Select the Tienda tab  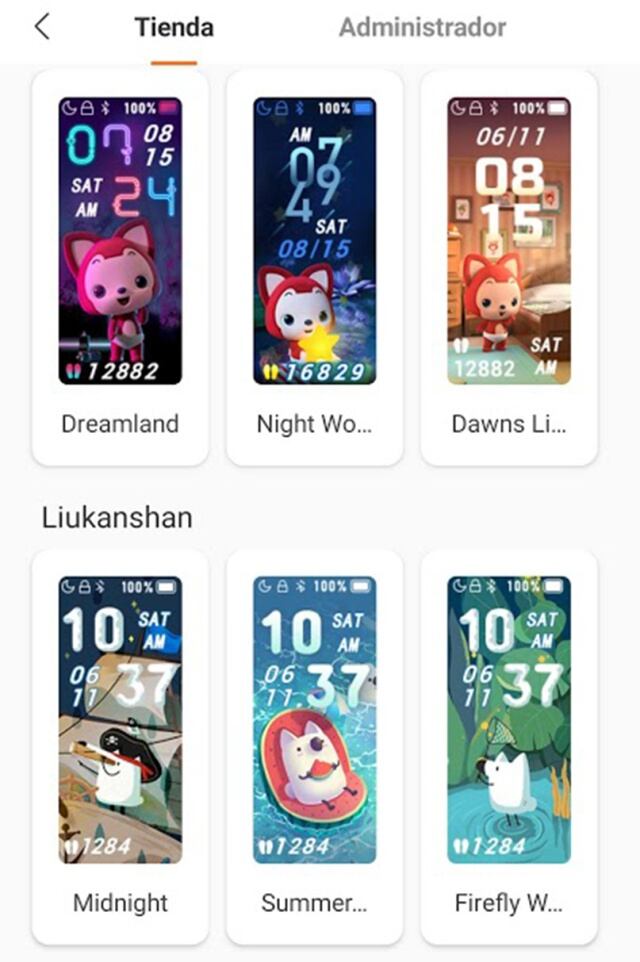(x=174, y=27)
